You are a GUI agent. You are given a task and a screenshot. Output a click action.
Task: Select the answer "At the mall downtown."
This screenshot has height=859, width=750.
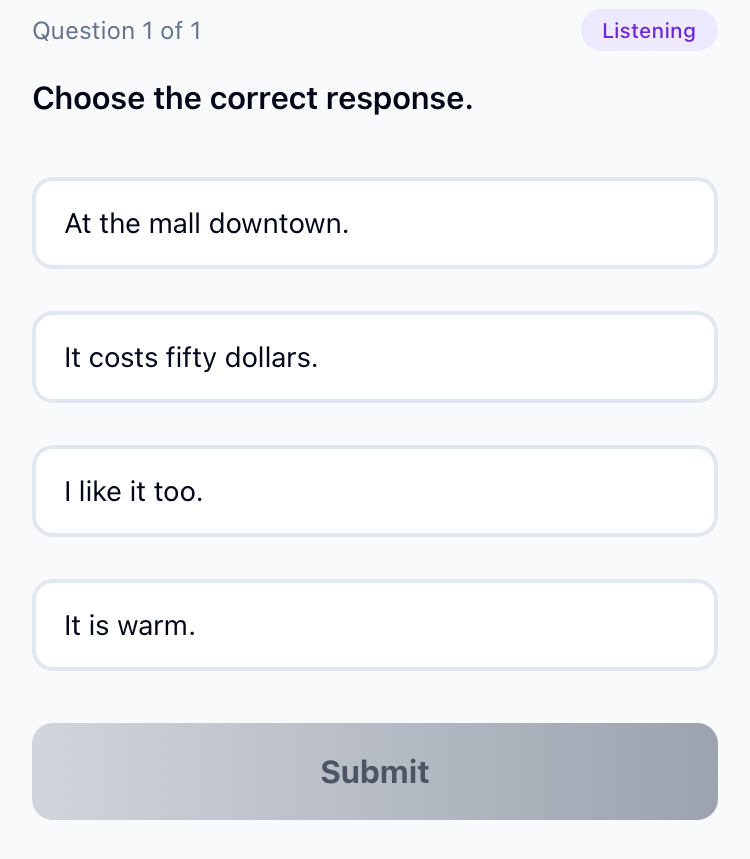pos(375,223)
